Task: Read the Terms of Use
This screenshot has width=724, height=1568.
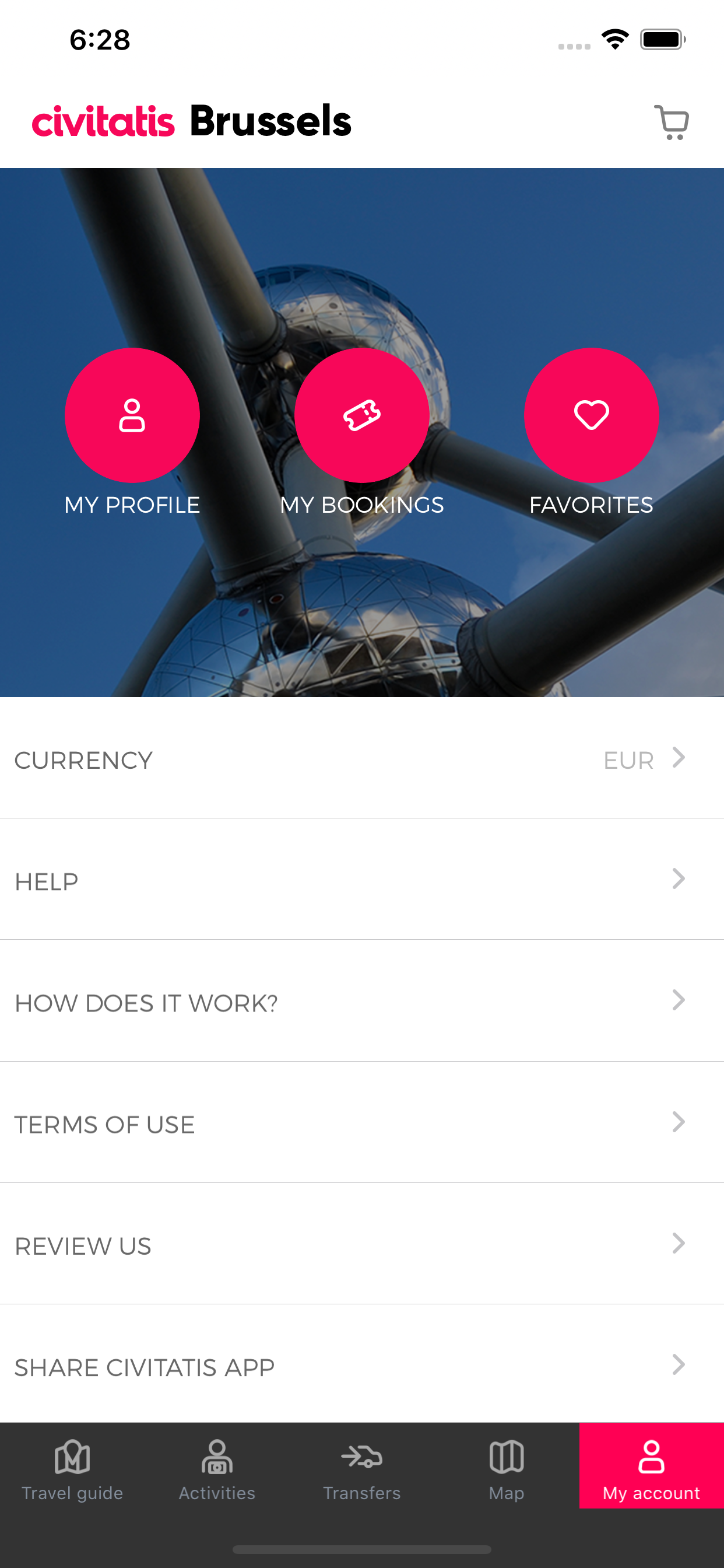Action: [362, 1123]
